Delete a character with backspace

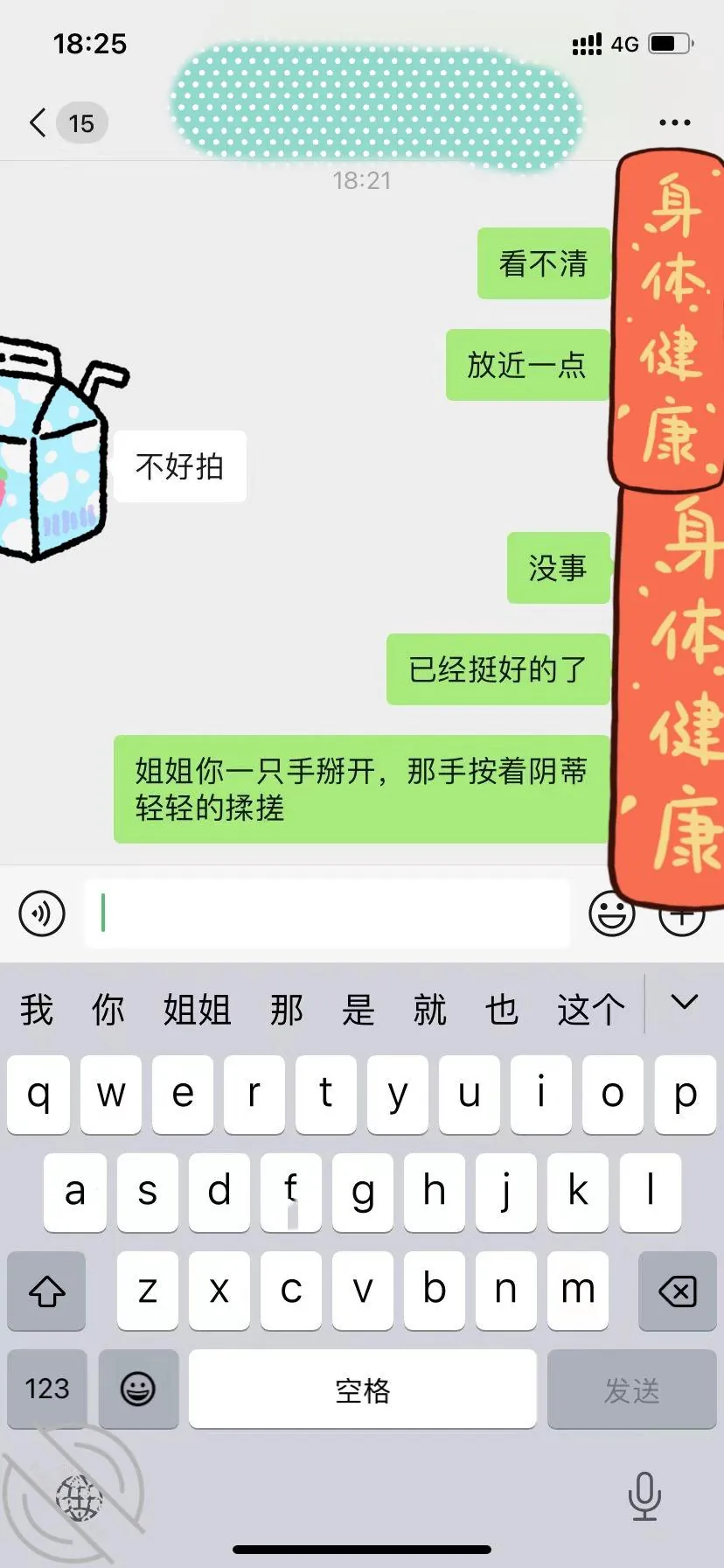tap(678, 1291)
